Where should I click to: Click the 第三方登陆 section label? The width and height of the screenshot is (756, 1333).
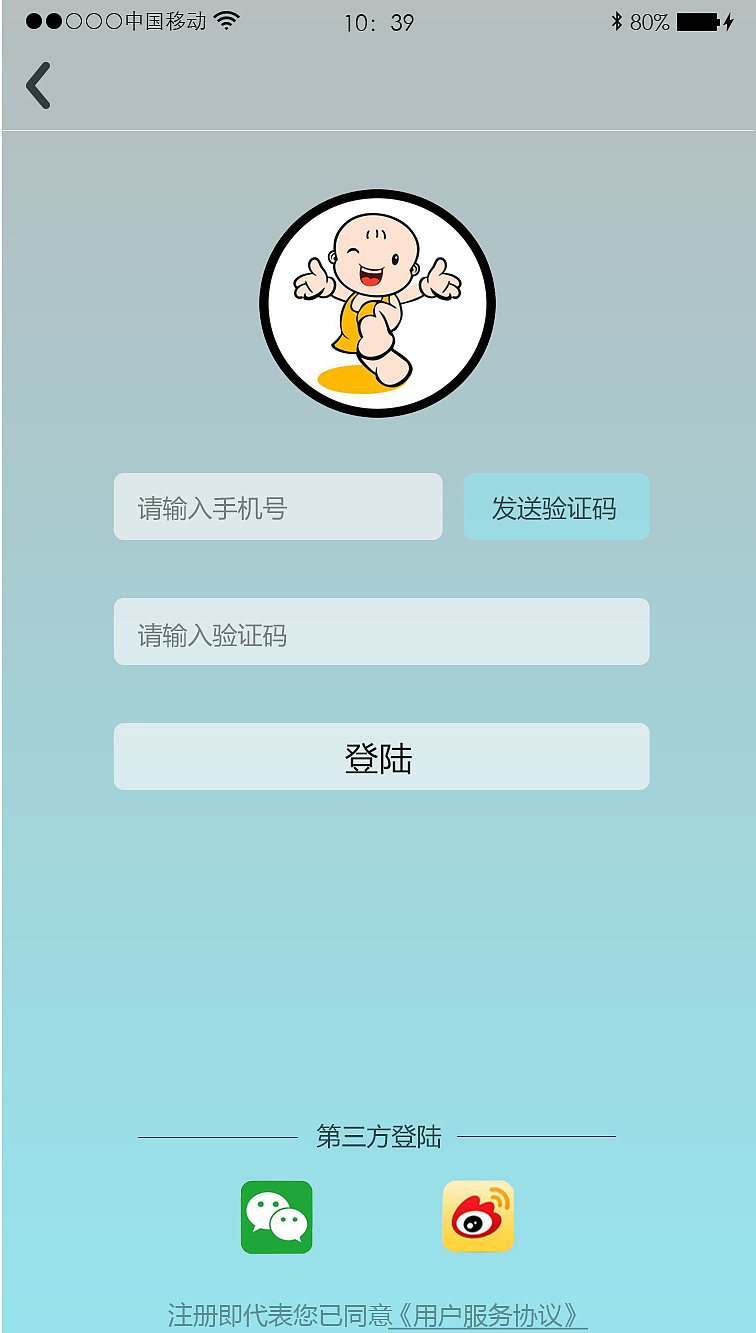(378, 1138)
